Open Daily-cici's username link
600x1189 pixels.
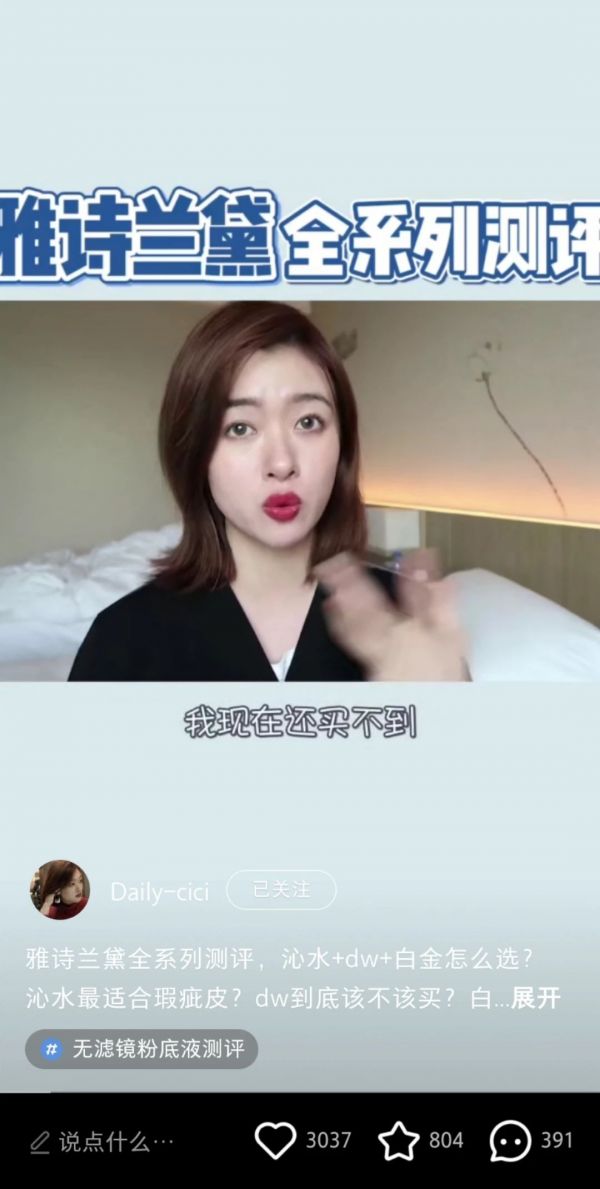(x=159, y=892)
